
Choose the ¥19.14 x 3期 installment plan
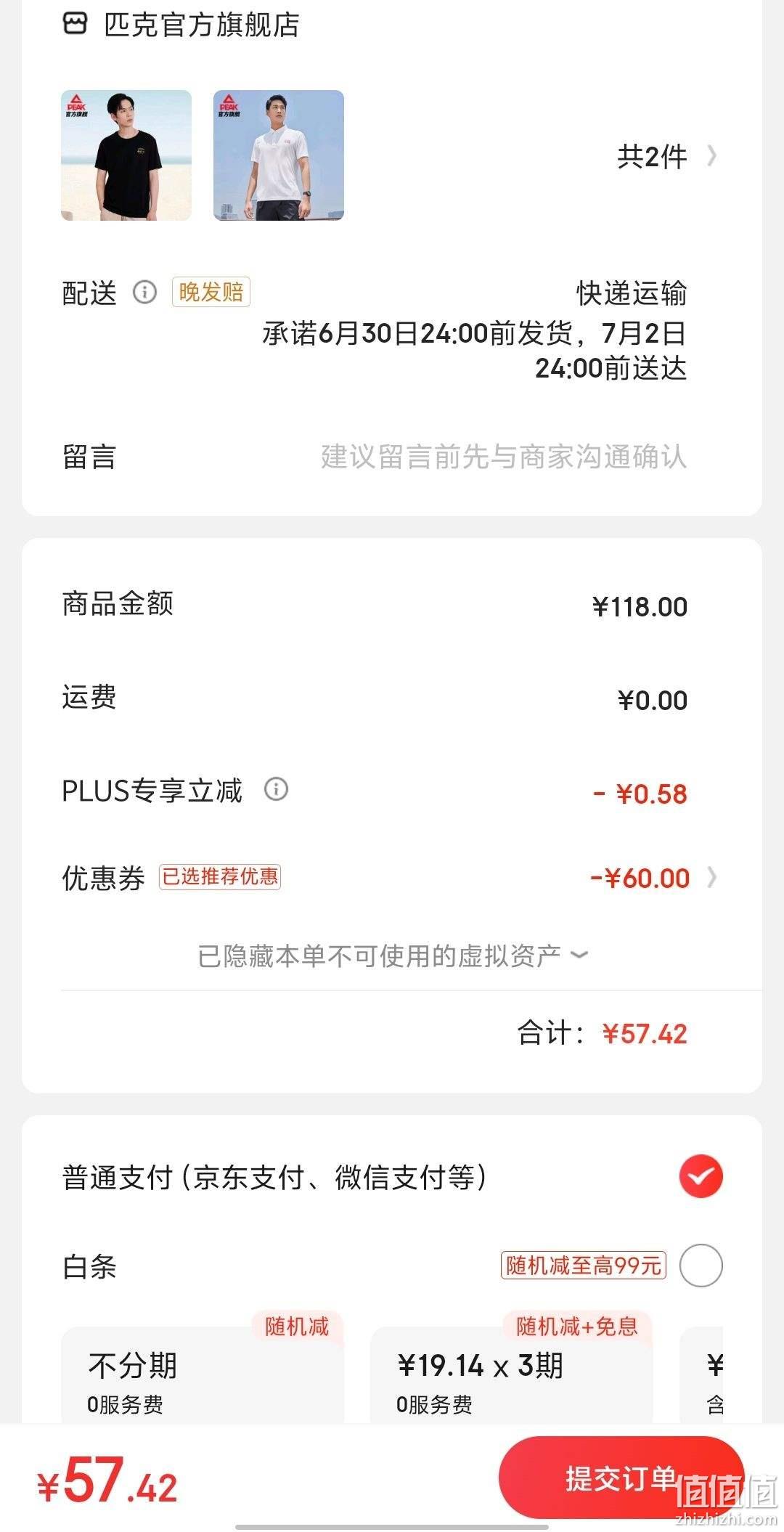pos(512,1374)
